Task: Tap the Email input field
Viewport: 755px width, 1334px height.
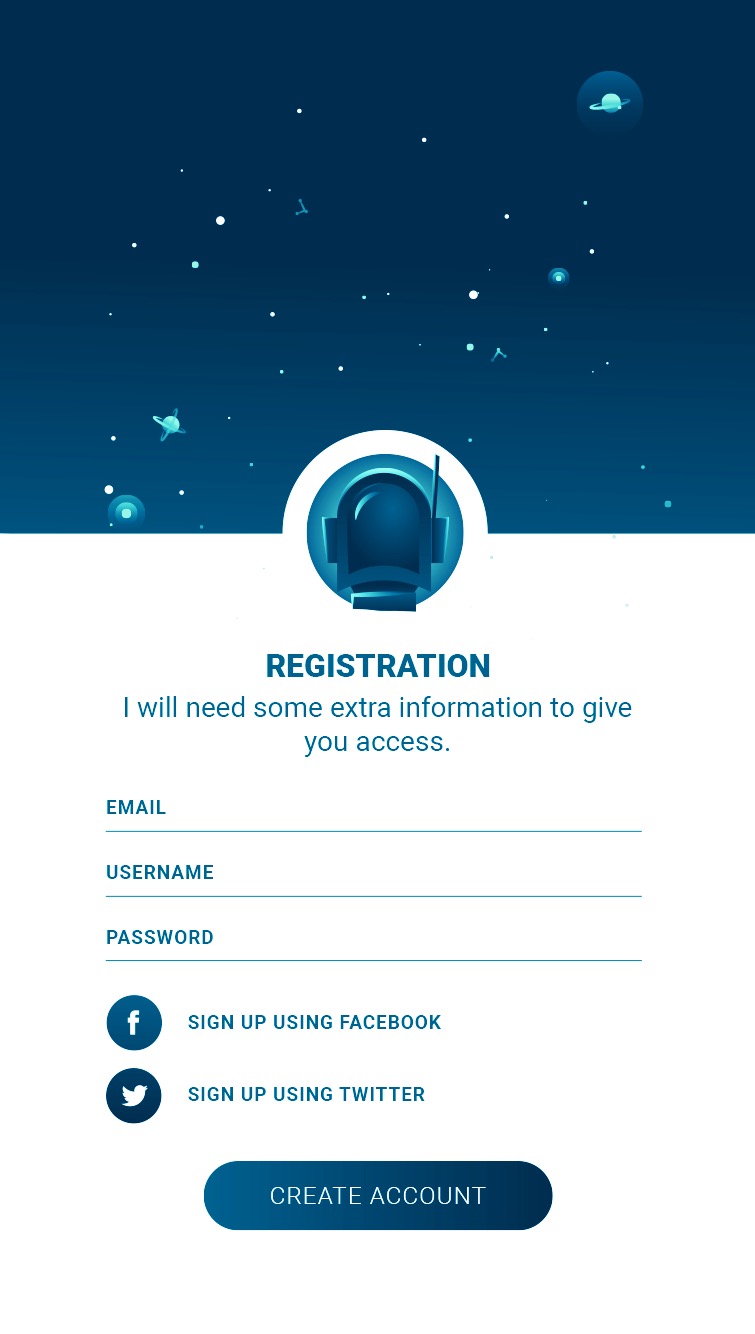Action: 373,809
